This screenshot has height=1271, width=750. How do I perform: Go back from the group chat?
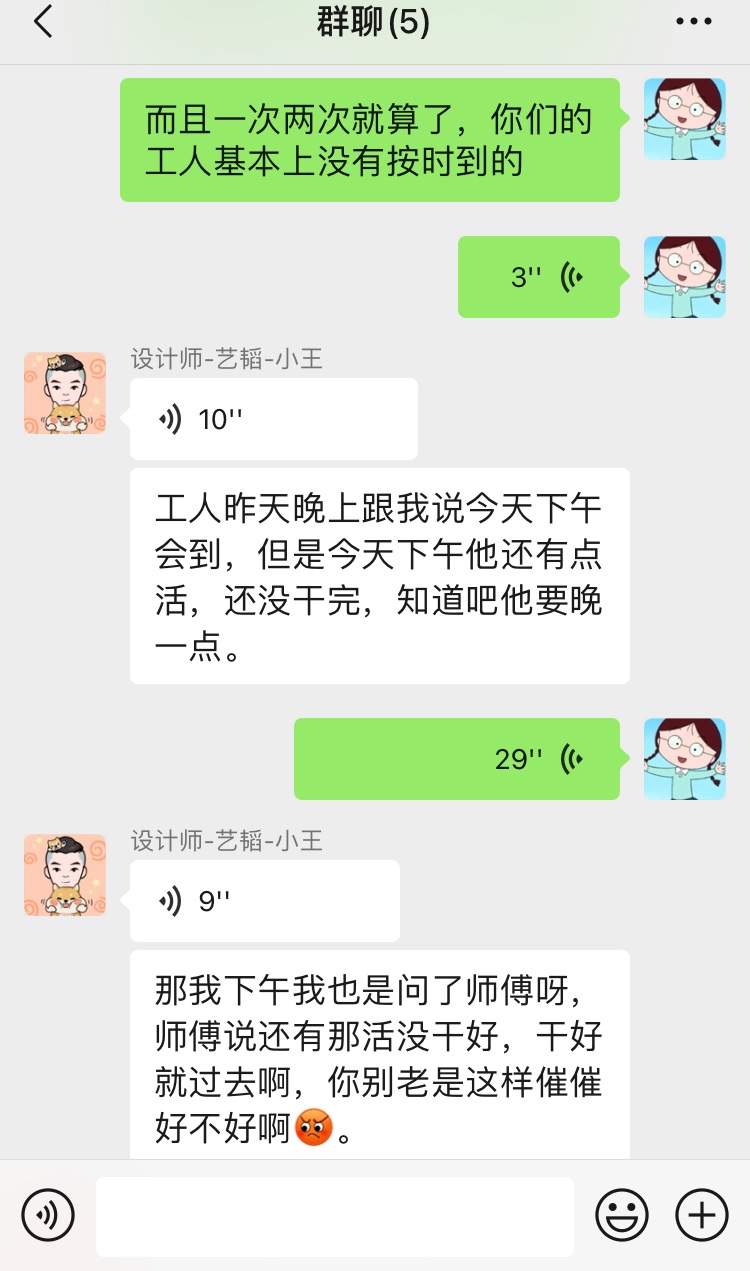point(43,22)
